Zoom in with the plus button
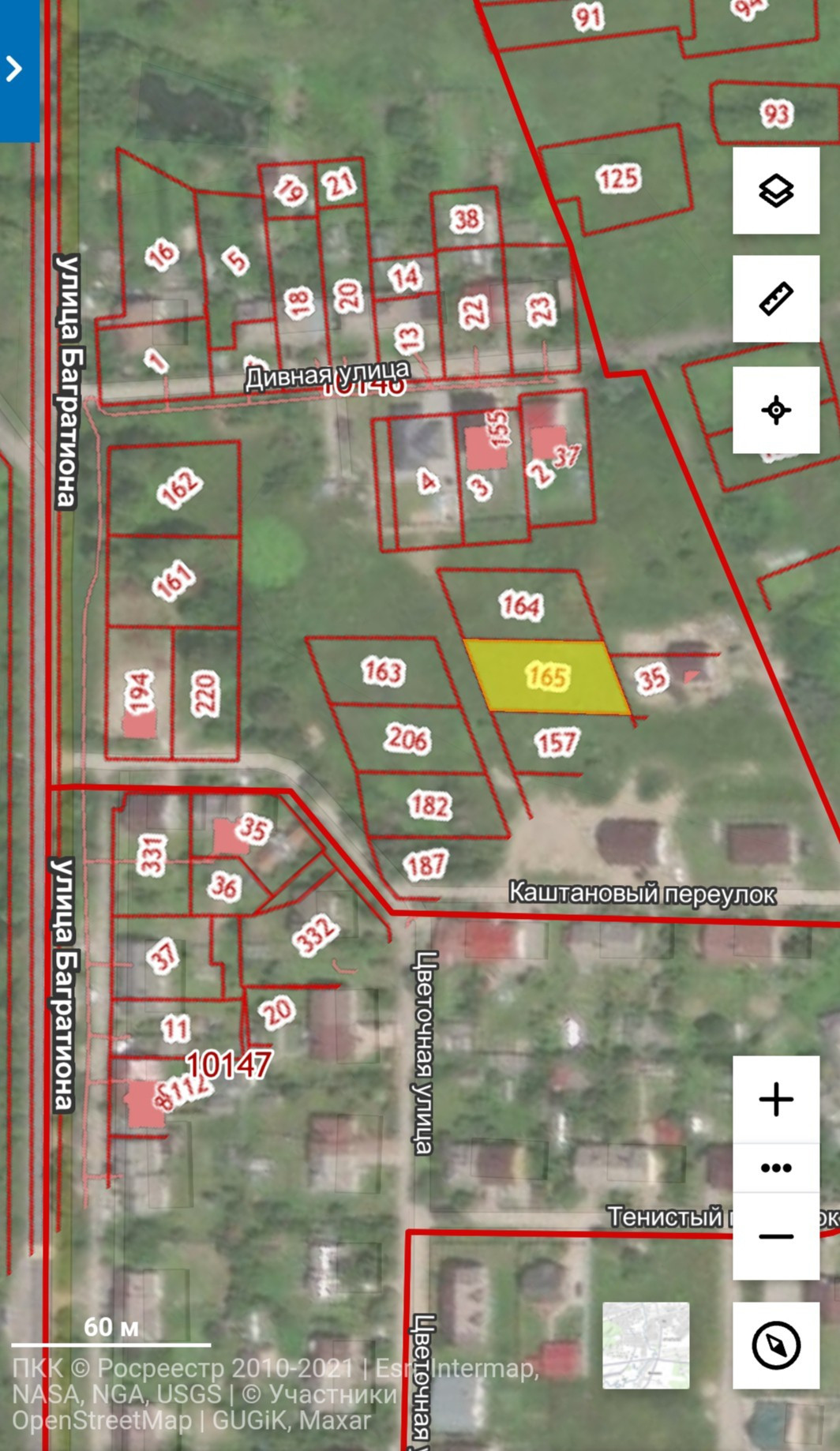Screen dimensions: 840x1451 click(775, 1099)
